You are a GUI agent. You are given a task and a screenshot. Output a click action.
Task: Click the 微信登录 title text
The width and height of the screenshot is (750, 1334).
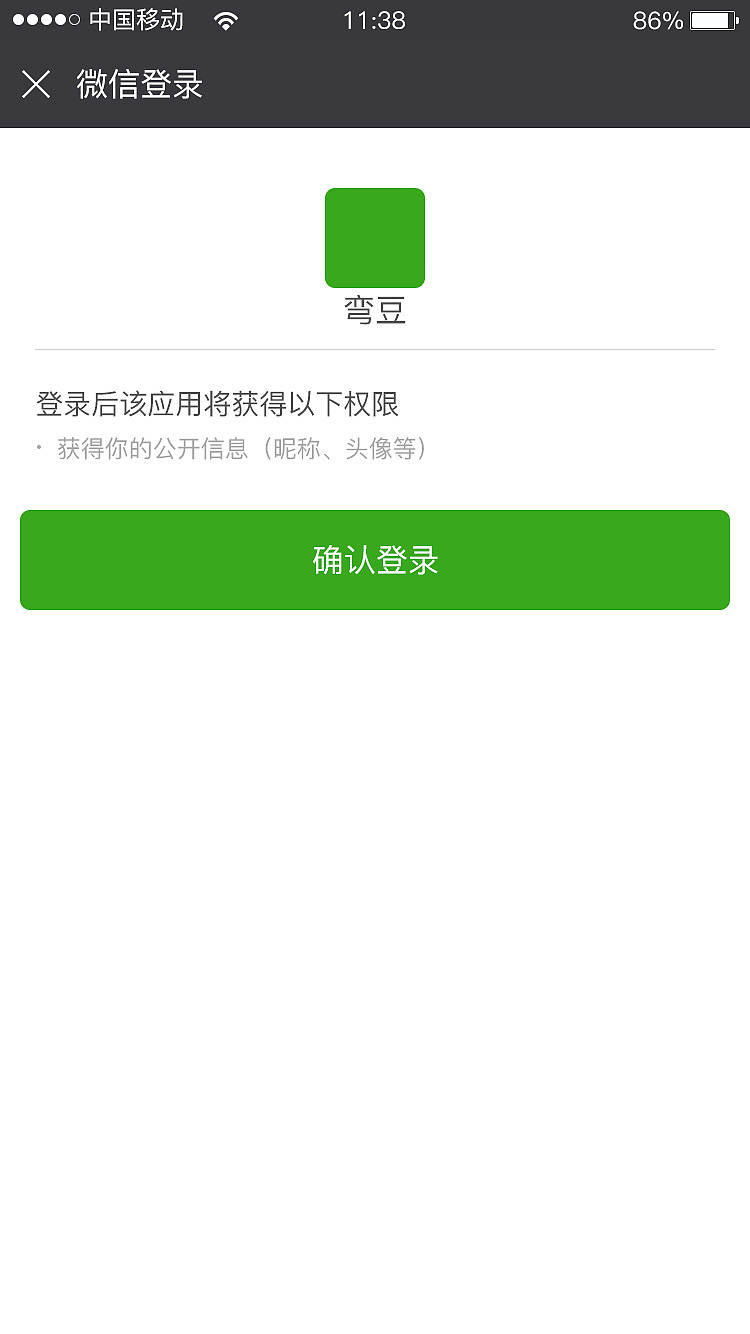(140, 87)
